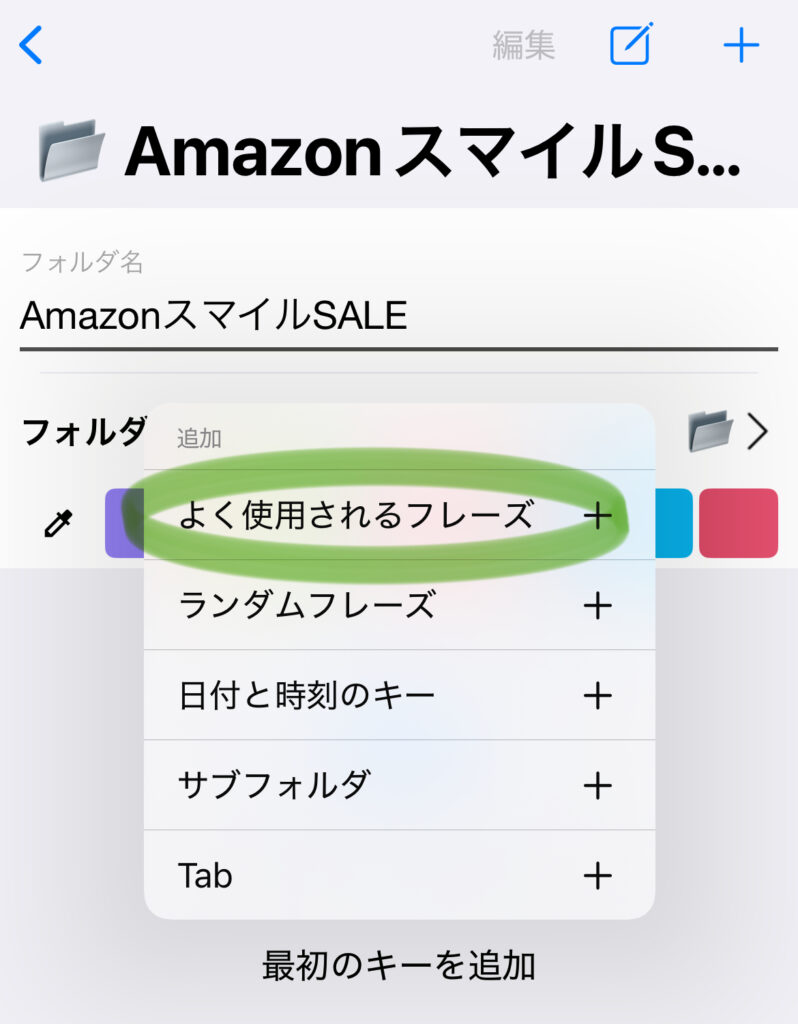
Task: Open the compose note icon
Action: point(631,44)
